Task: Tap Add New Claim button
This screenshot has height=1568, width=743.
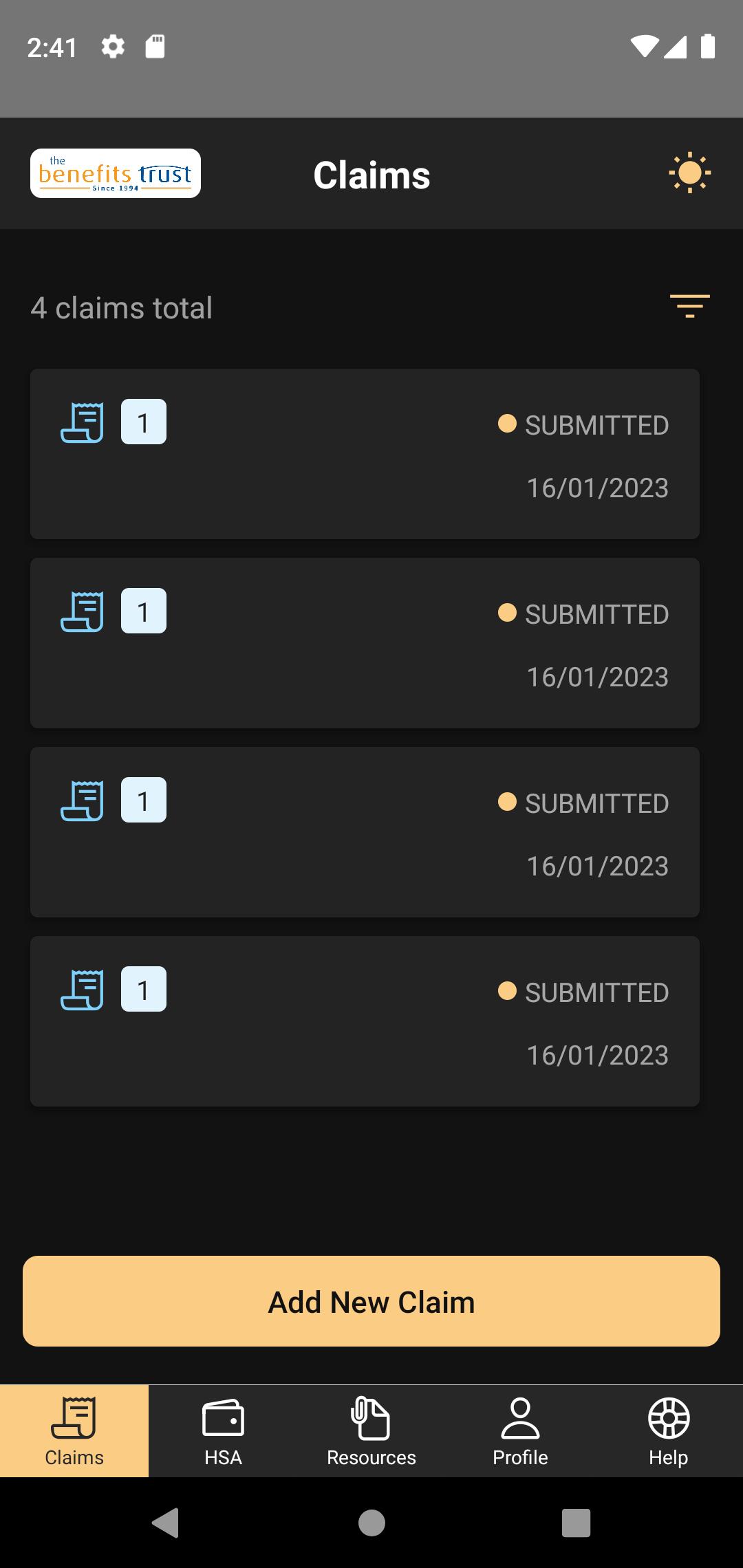Action: pyautogui.click(x=371, y=1301)
